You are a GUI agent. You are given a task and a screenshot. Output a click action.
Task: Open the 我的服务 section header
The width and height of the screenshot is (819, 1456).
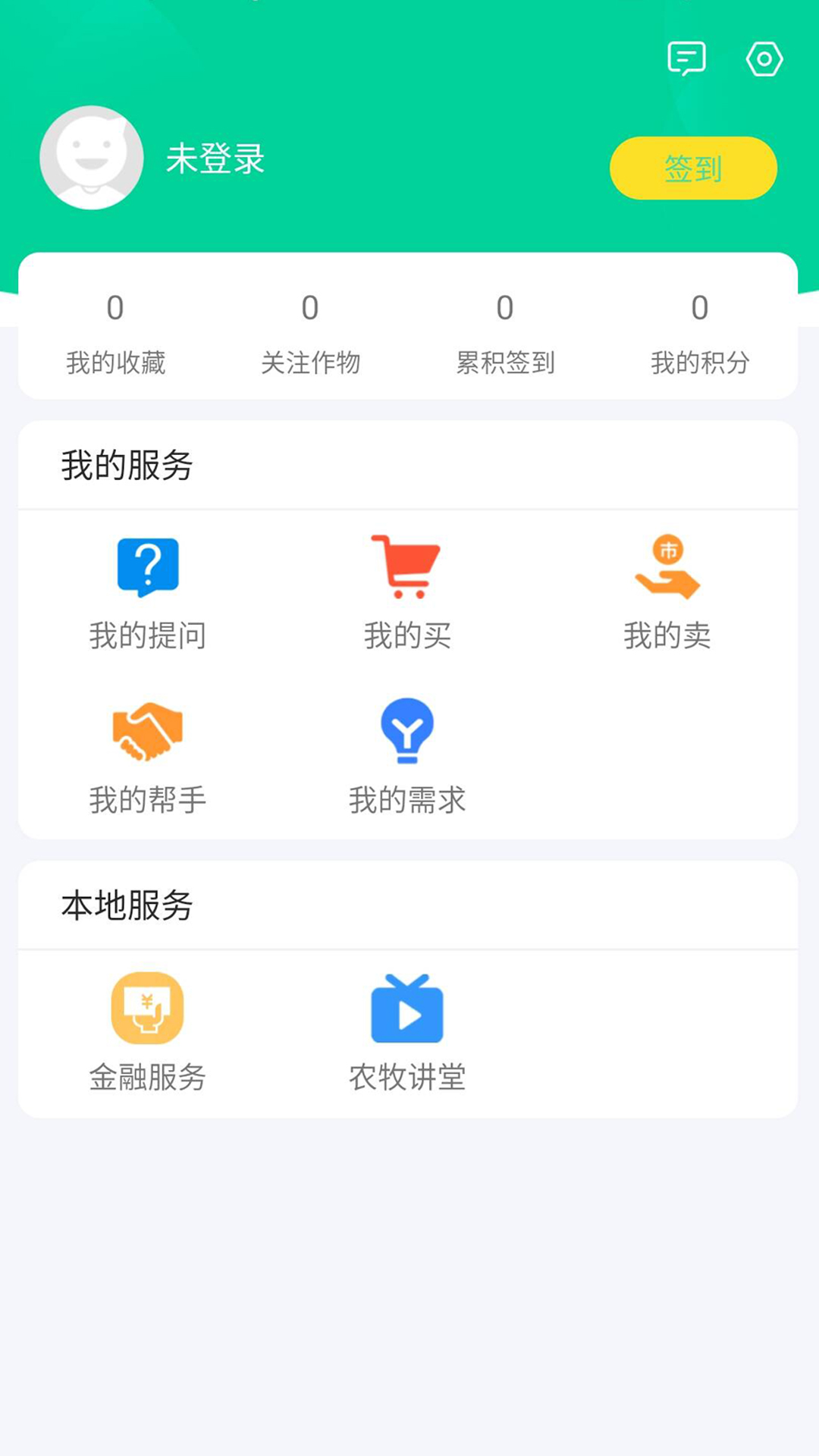[x=127, y=464]
